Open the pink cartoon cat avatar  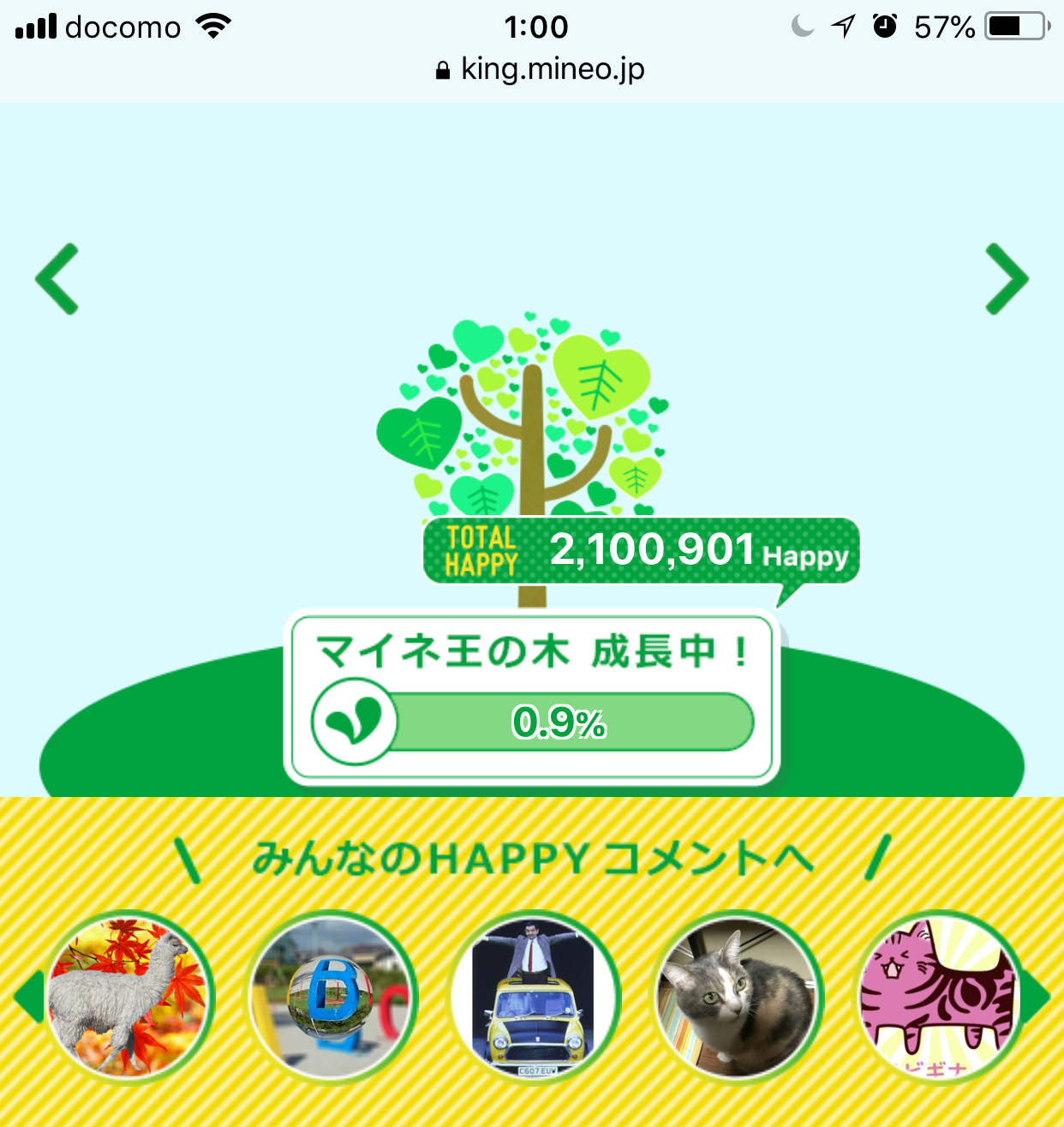tap(938, 997)
